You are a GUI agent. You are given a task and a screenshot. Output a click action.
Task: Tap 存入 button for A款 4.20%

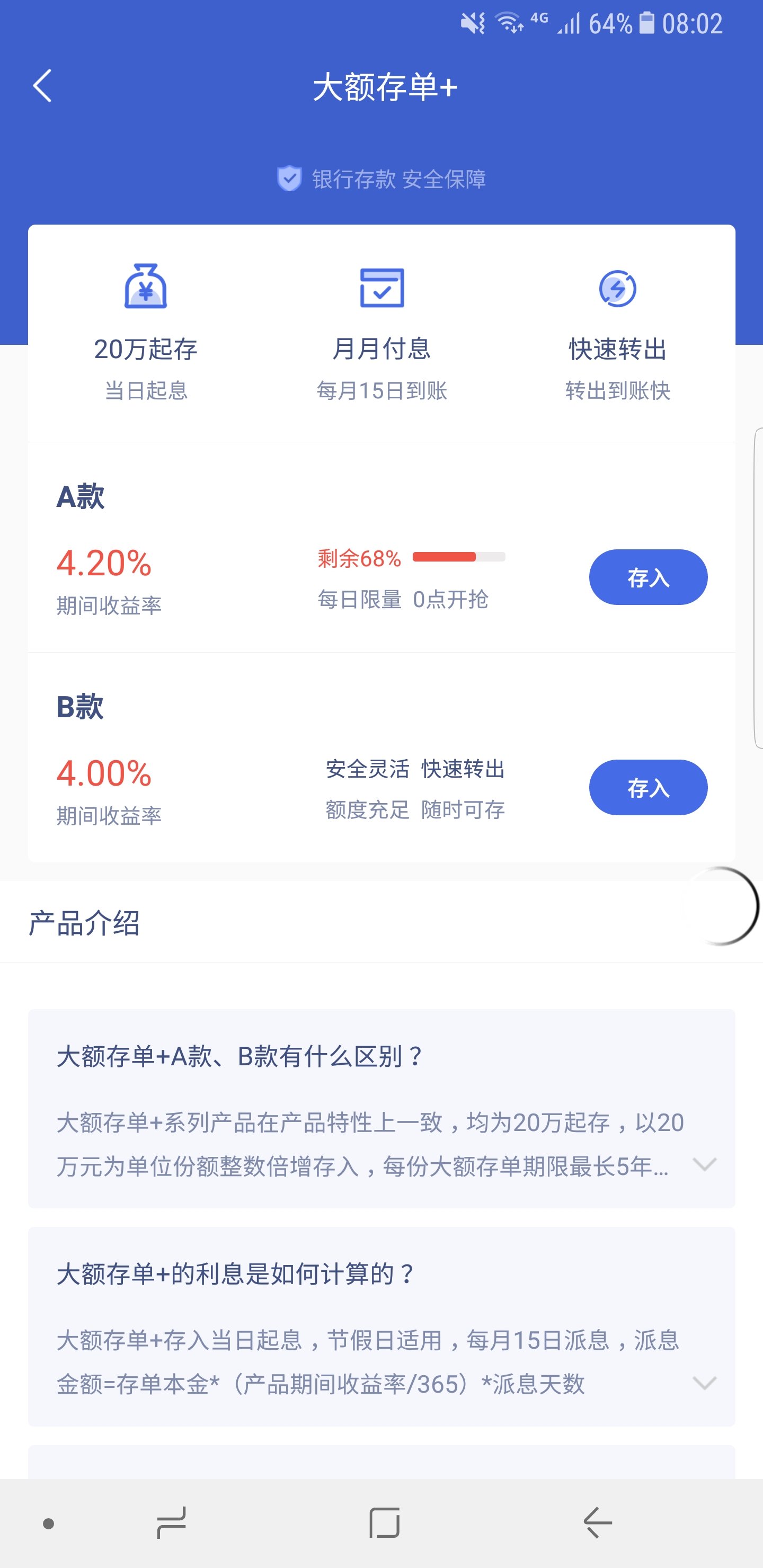[647, 577]
